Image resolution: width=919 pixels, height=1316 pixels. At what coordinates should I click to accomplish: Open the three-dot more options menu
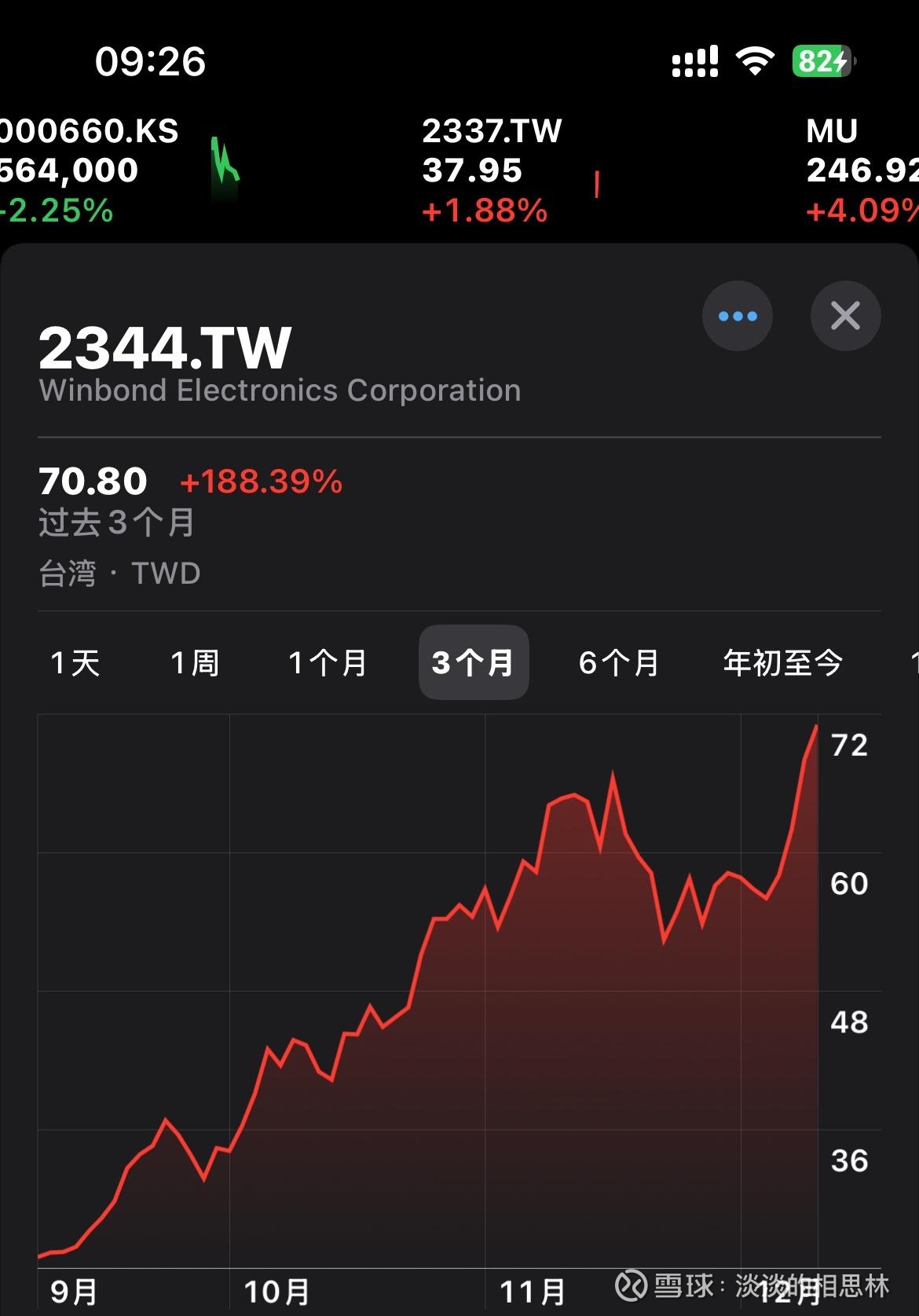(737, 316)
